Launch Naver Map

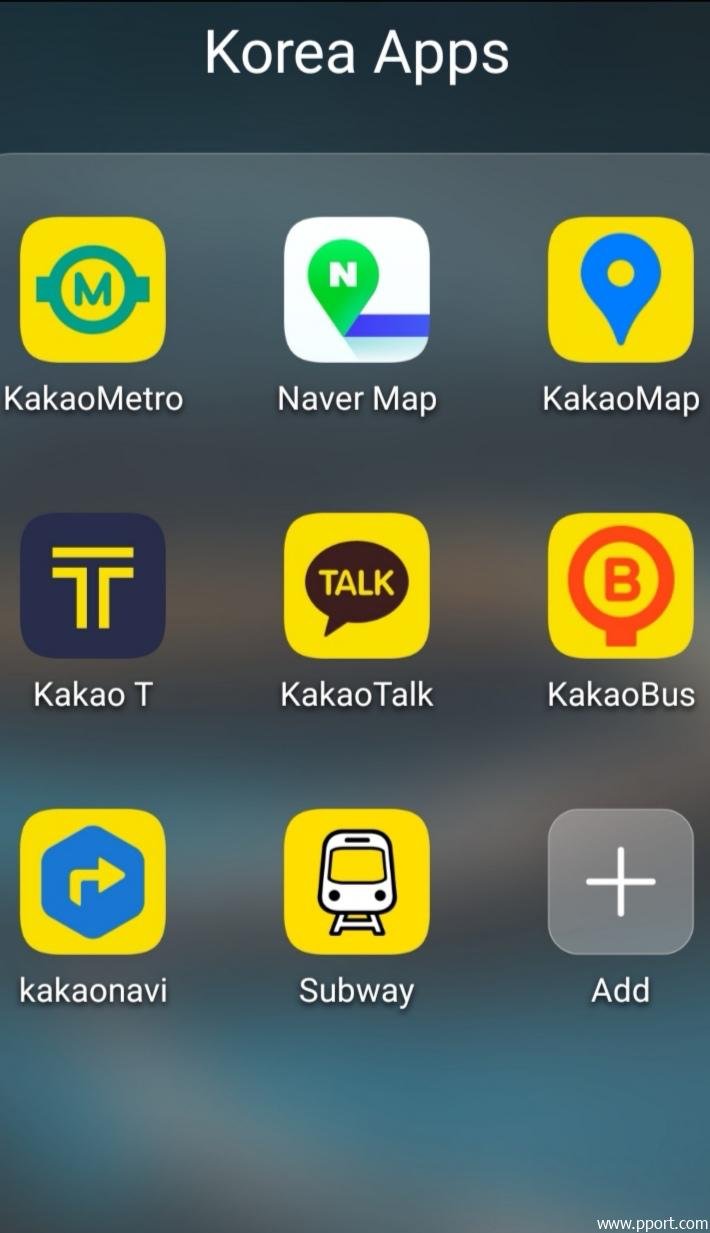[x=357, y=290]
